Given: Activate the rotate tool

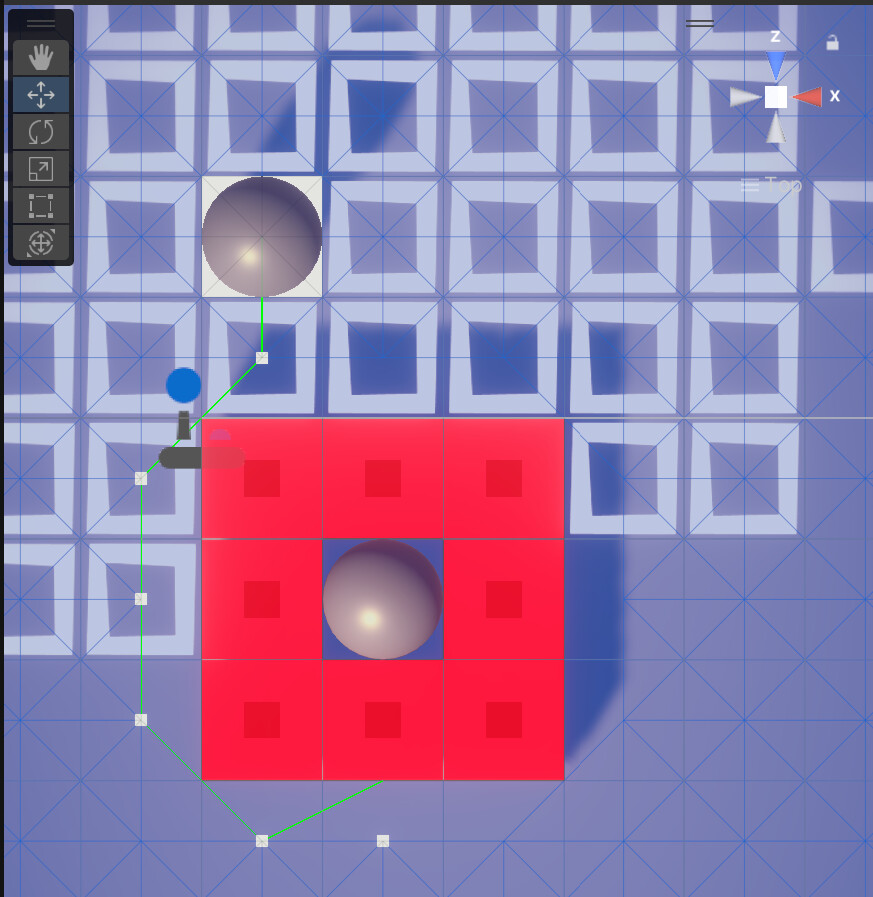Looking at the screenshot, I should (x=41, y=132).
